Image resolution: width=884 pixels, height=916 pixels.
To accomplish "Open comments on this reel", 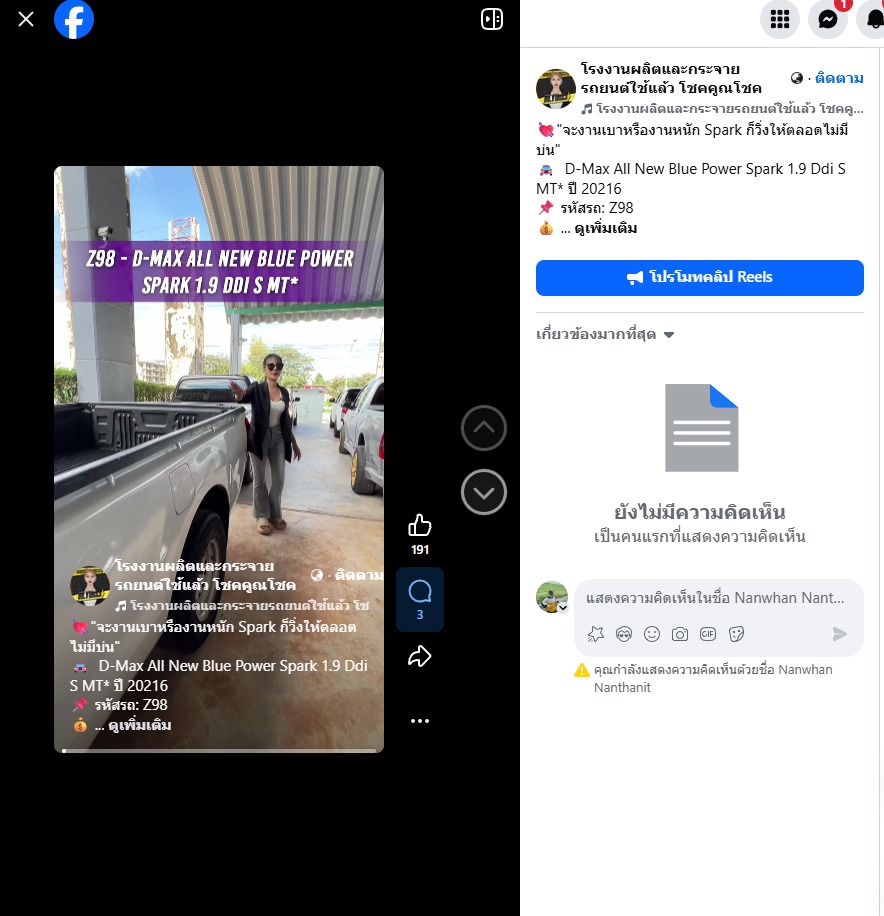I will (420, 592).
